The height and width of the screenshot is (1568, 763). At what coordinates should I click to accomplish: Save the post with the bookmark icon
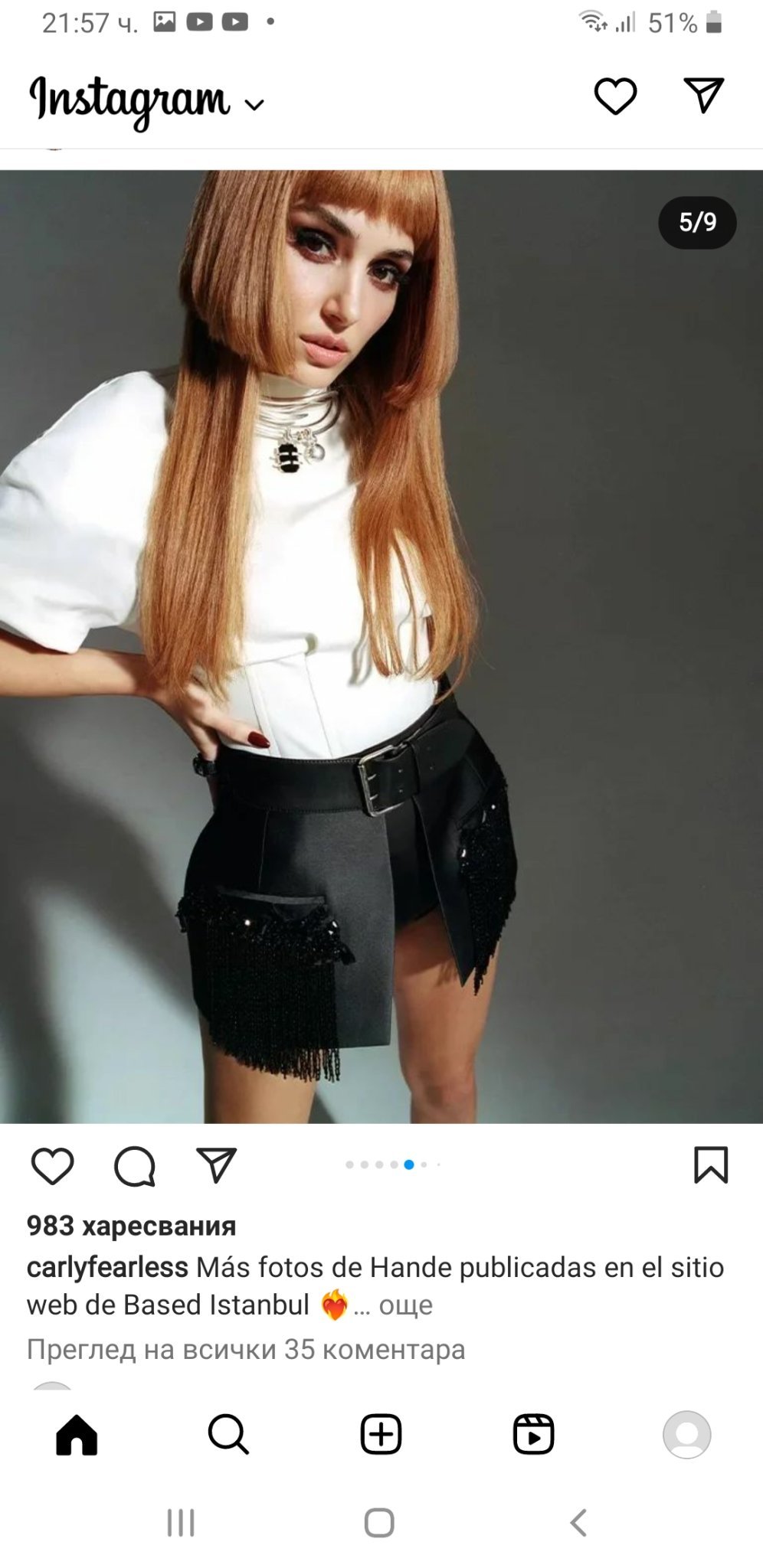click(710, 1165)
